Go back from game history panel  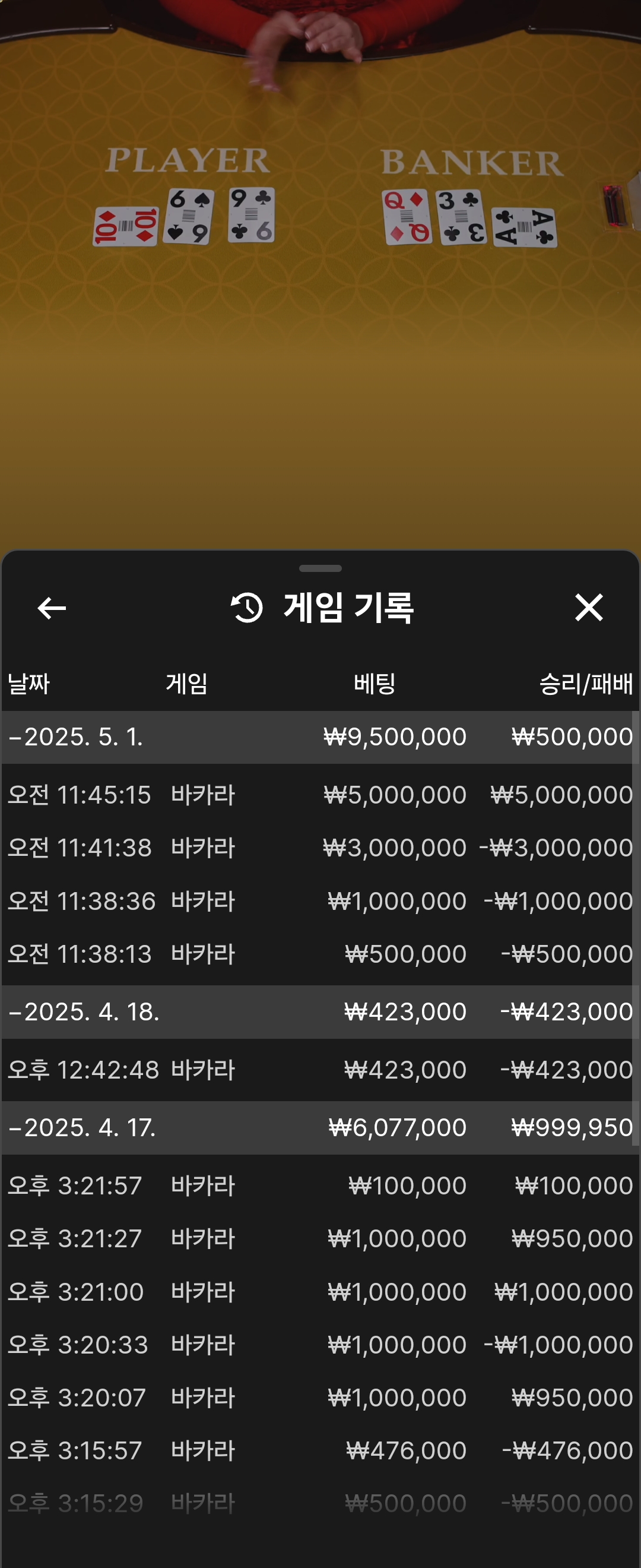[52, 608]
